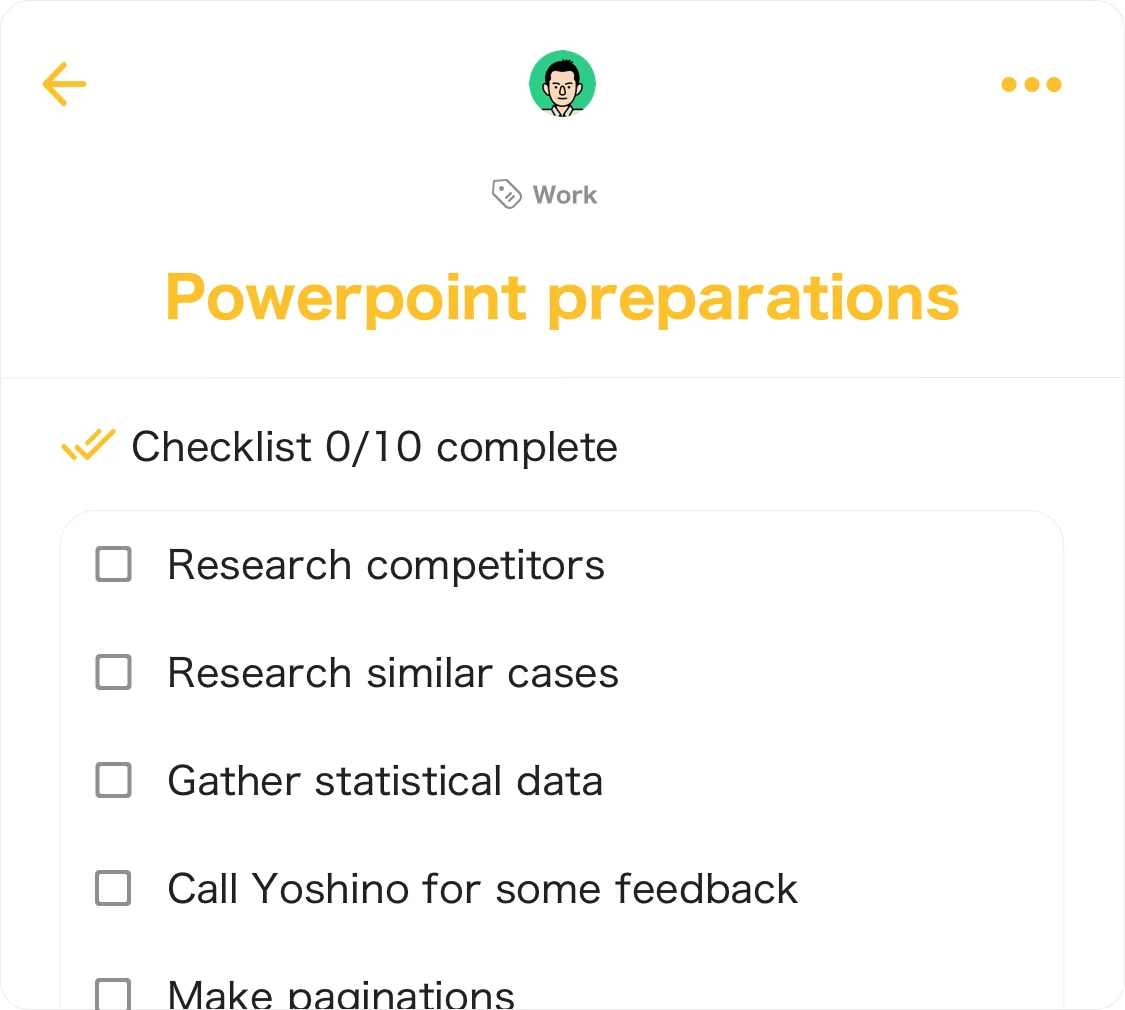Go back with the yellow arrow
Viewport: 1125px width, 1010px height.
65,84
